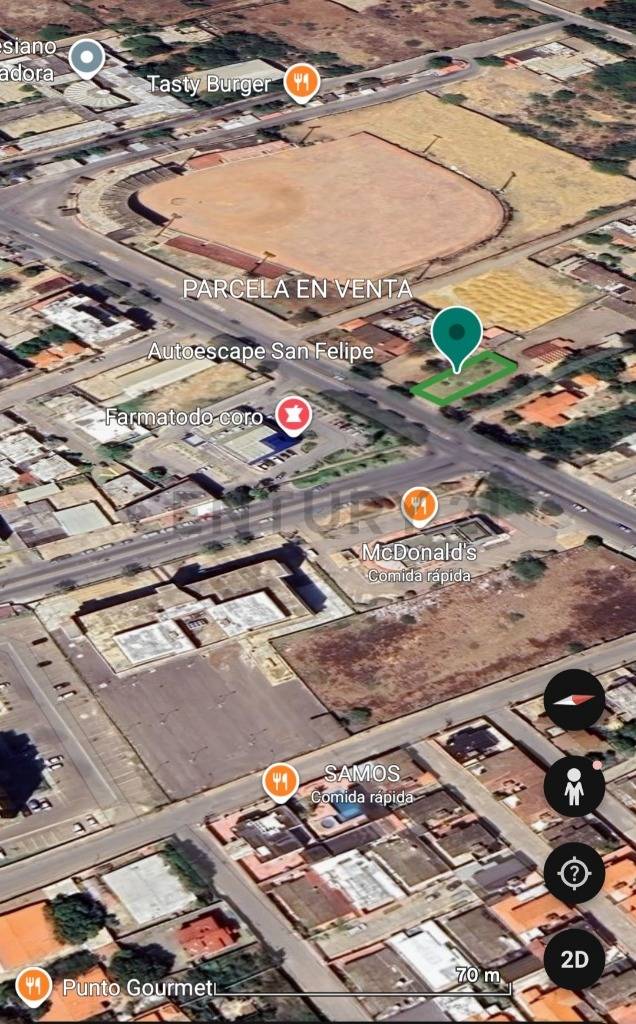Select the Tasty Burger restaurant marker
The width and height of the screenshot is (636, 1024).
(301, 81)
